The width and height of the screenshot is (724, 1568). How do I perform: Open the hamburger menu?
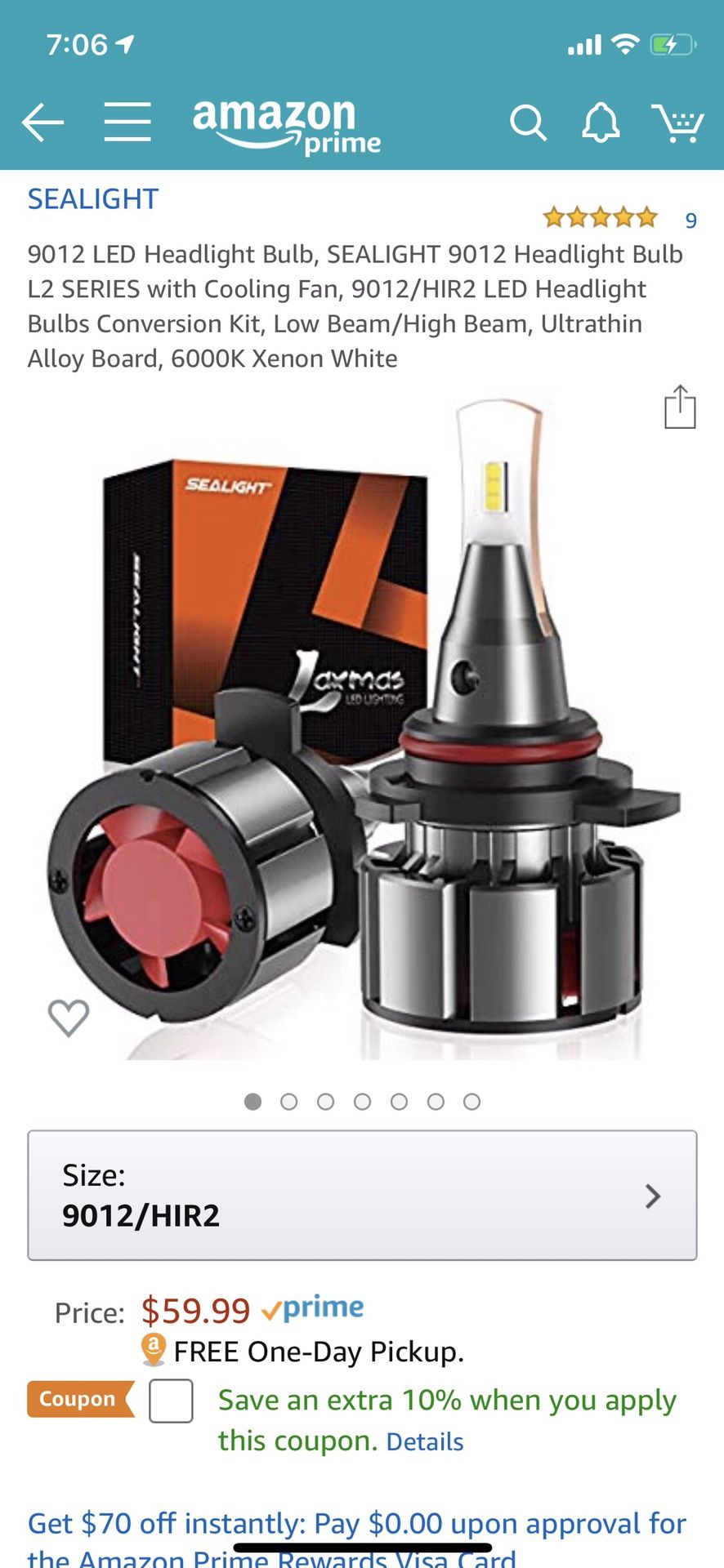[x=127, y=122]
